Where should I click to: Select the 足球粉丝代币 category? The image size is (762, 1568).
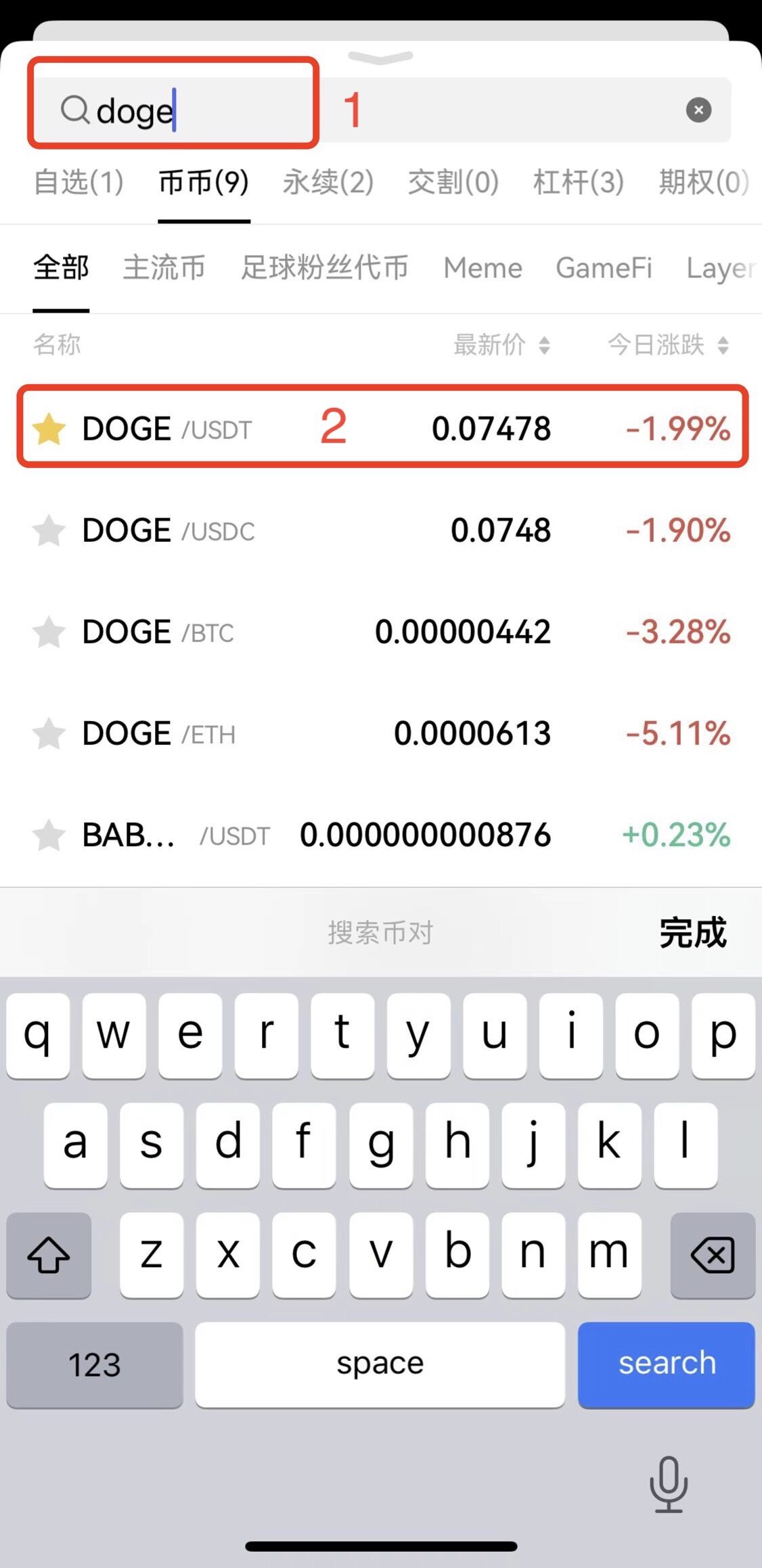pos(325,268)
